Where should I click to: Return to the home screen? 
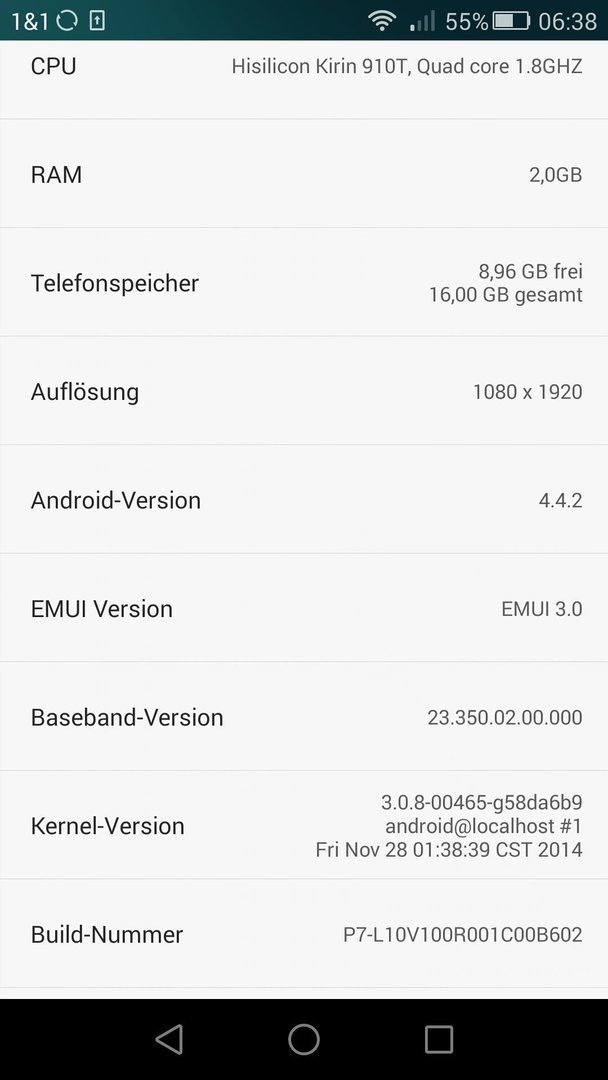pos(304,1039)
